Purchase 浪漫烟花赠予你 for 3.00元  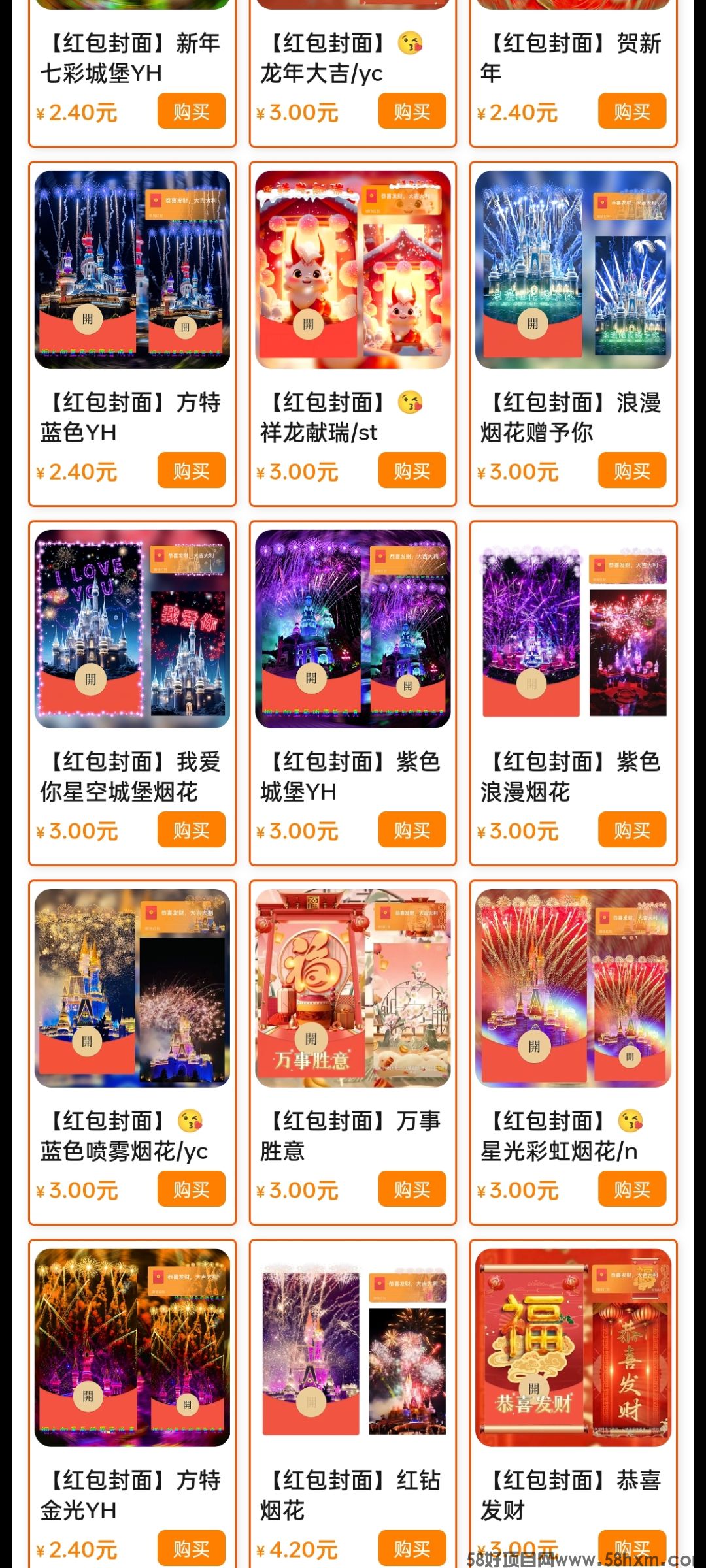pyautogui.click(x=631, y=470)
